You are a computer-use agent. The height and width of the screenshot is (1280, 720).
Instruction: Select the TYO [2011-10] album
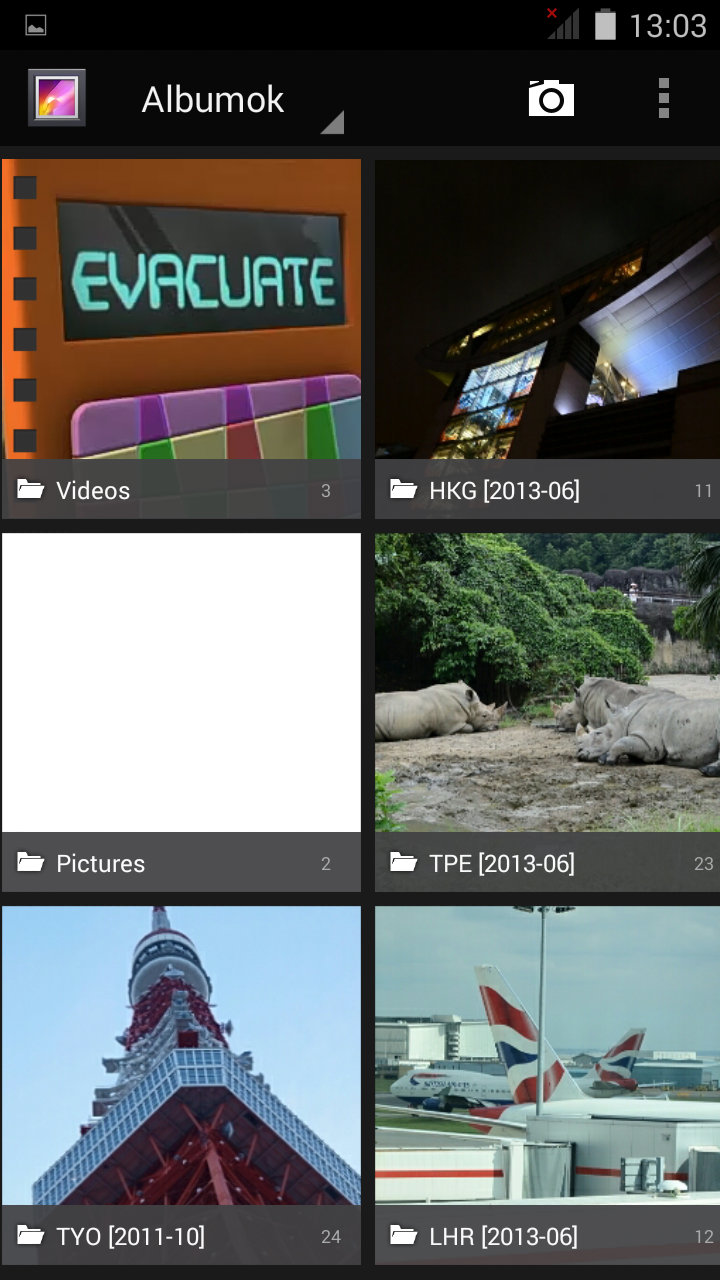pos(181,1086)
